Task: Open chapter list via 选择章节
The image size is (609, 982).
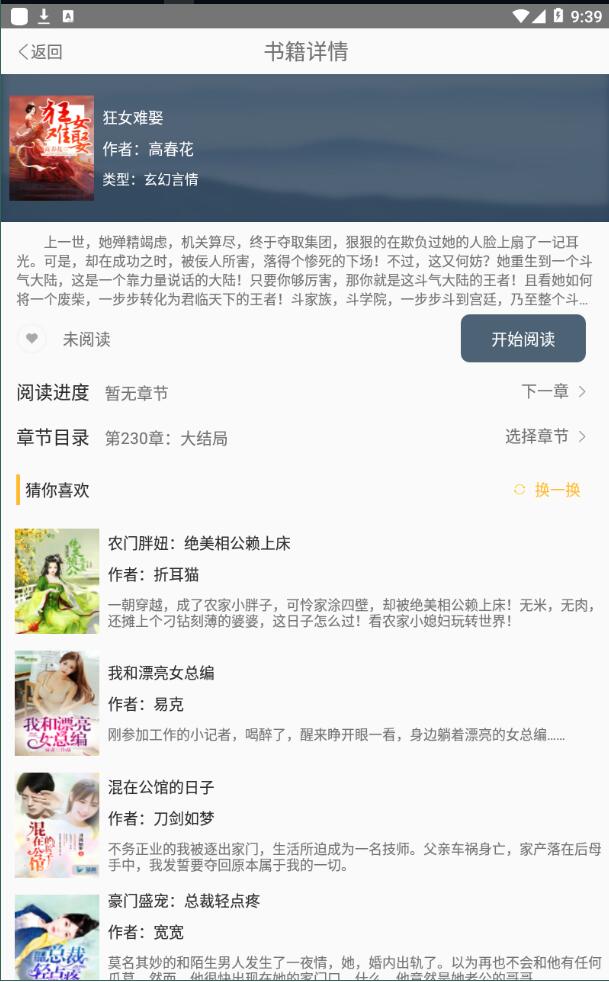Action: [x=545, y=436]
